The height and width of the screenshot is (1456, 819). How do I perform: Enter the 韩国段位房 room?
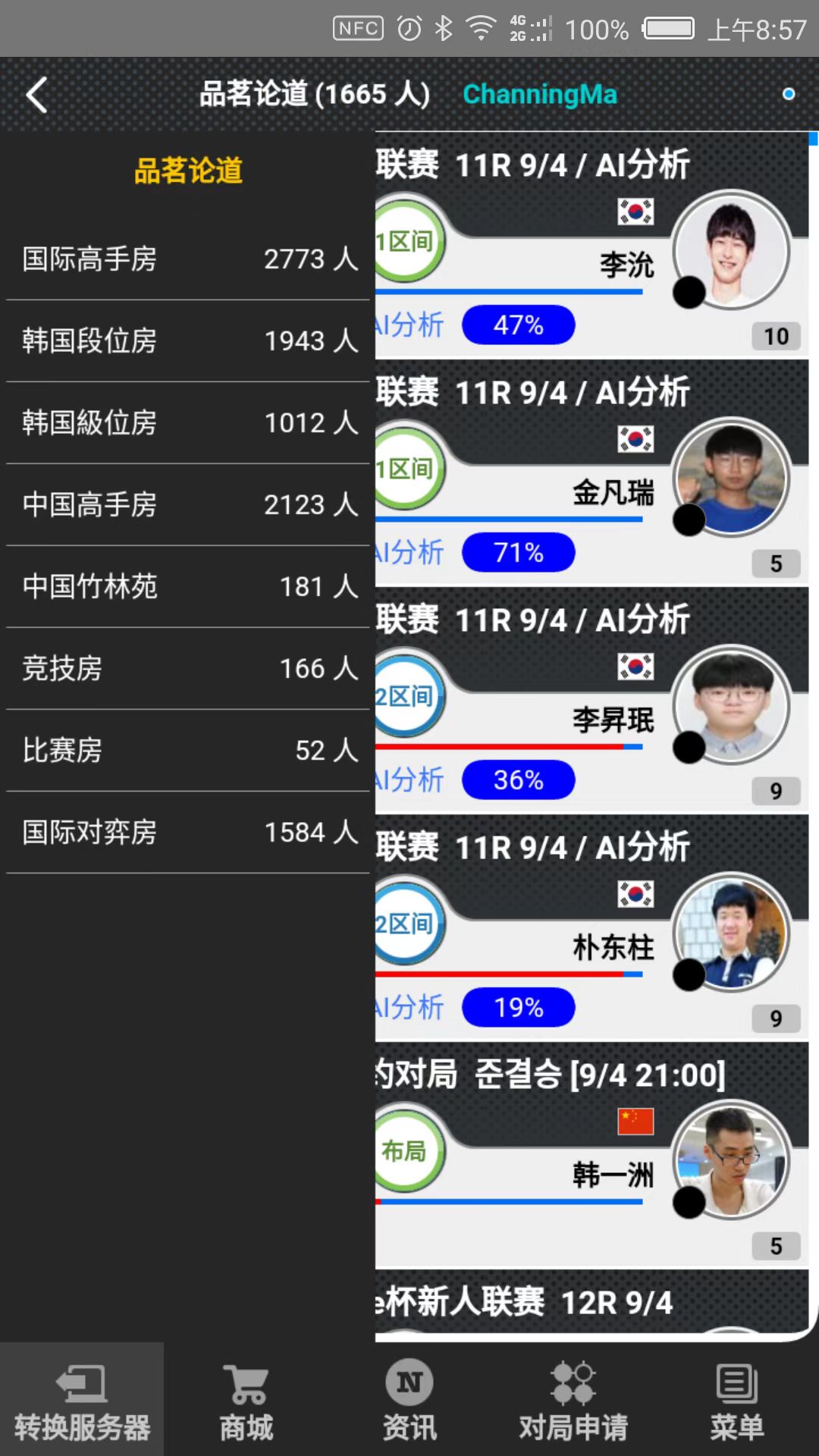coord(188,341)
